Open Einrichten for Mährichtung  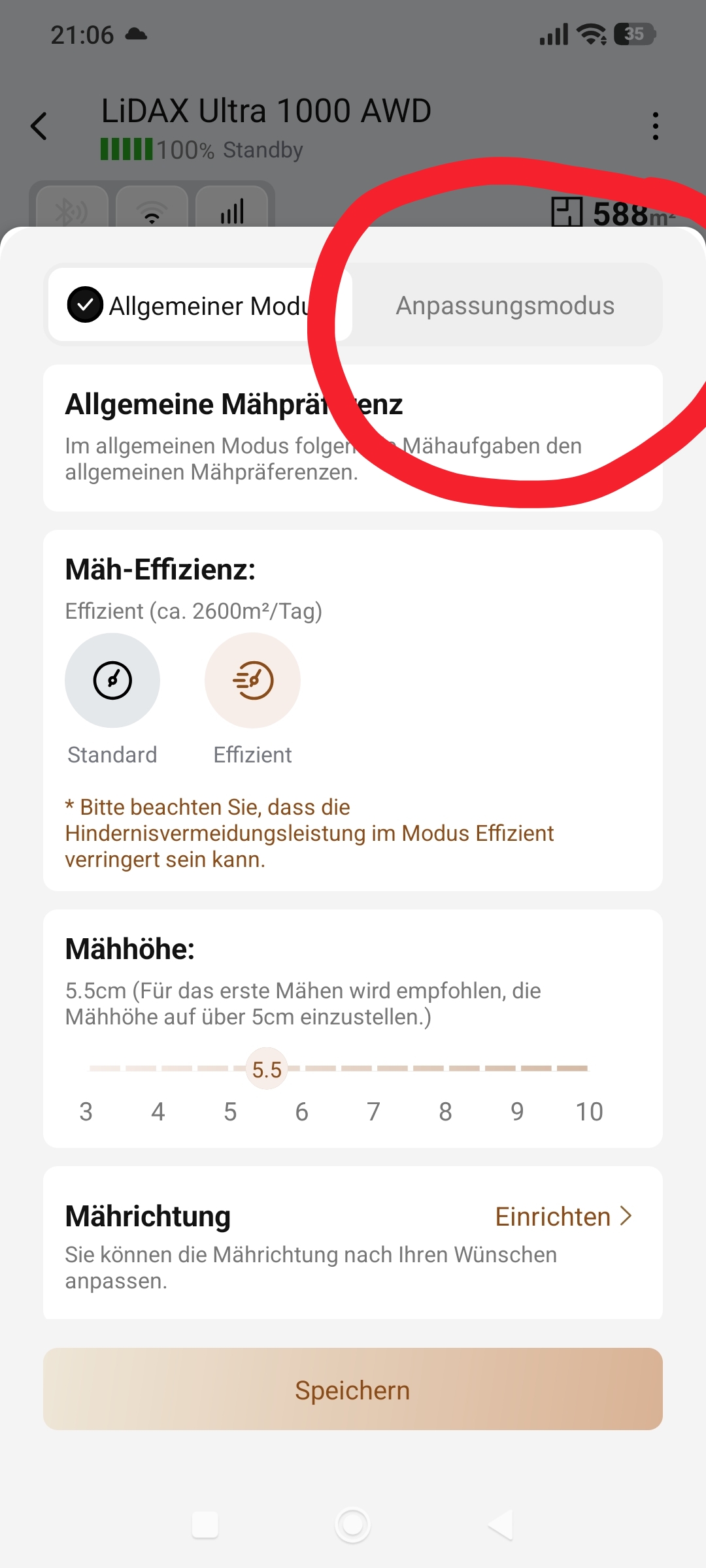coord(563,1217)
